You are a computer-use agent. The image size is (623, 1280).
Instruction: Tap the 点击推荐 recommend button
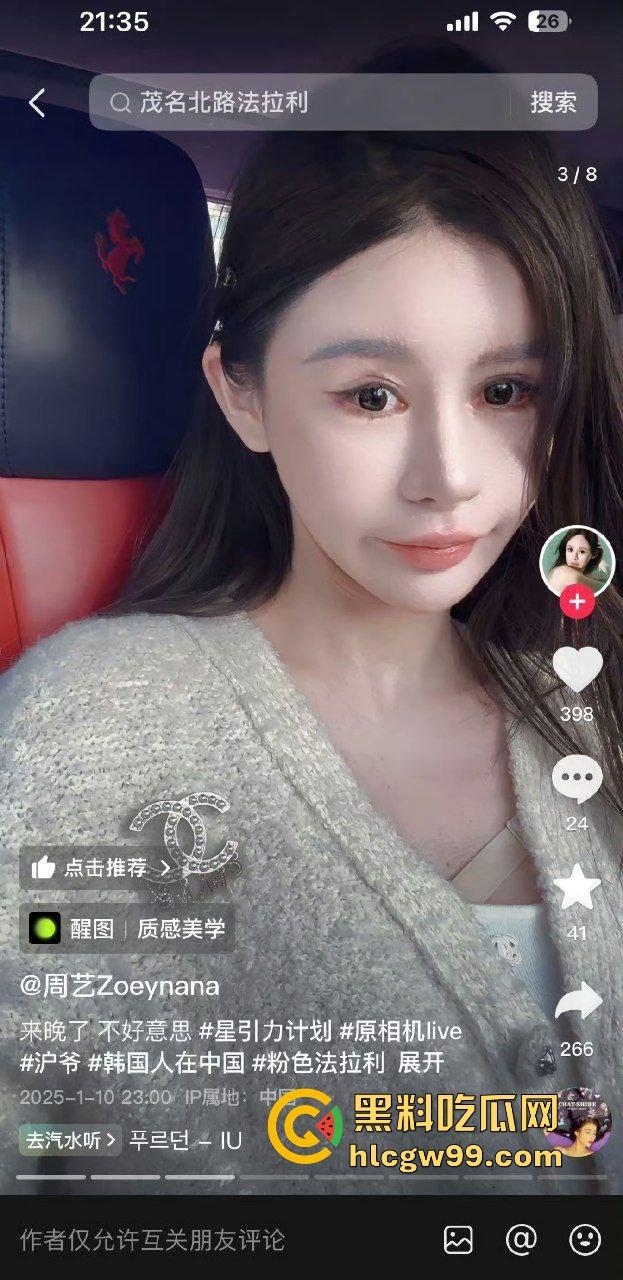click(100, 868)
